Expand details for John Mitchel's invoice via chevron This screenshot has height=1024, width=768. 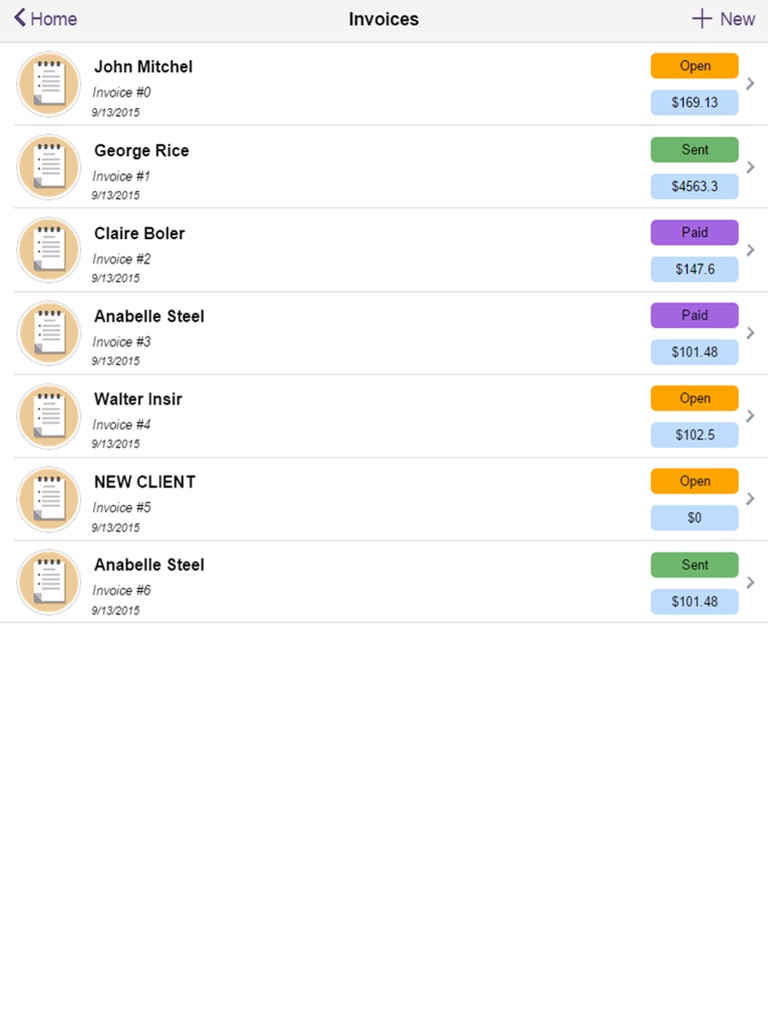tap(751, 83)
